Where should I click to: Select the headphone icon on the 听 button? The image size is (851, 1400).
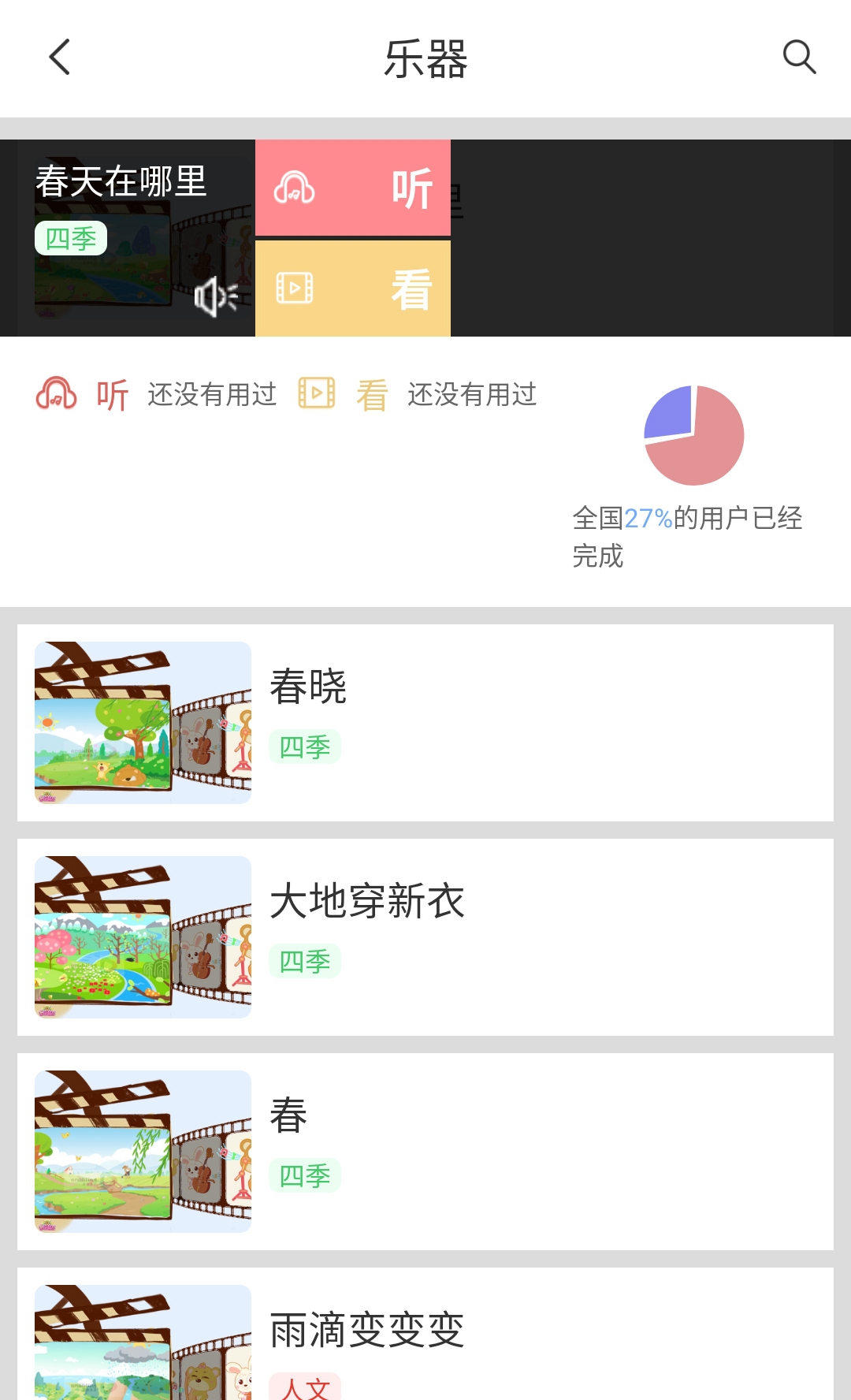(295, 186)
